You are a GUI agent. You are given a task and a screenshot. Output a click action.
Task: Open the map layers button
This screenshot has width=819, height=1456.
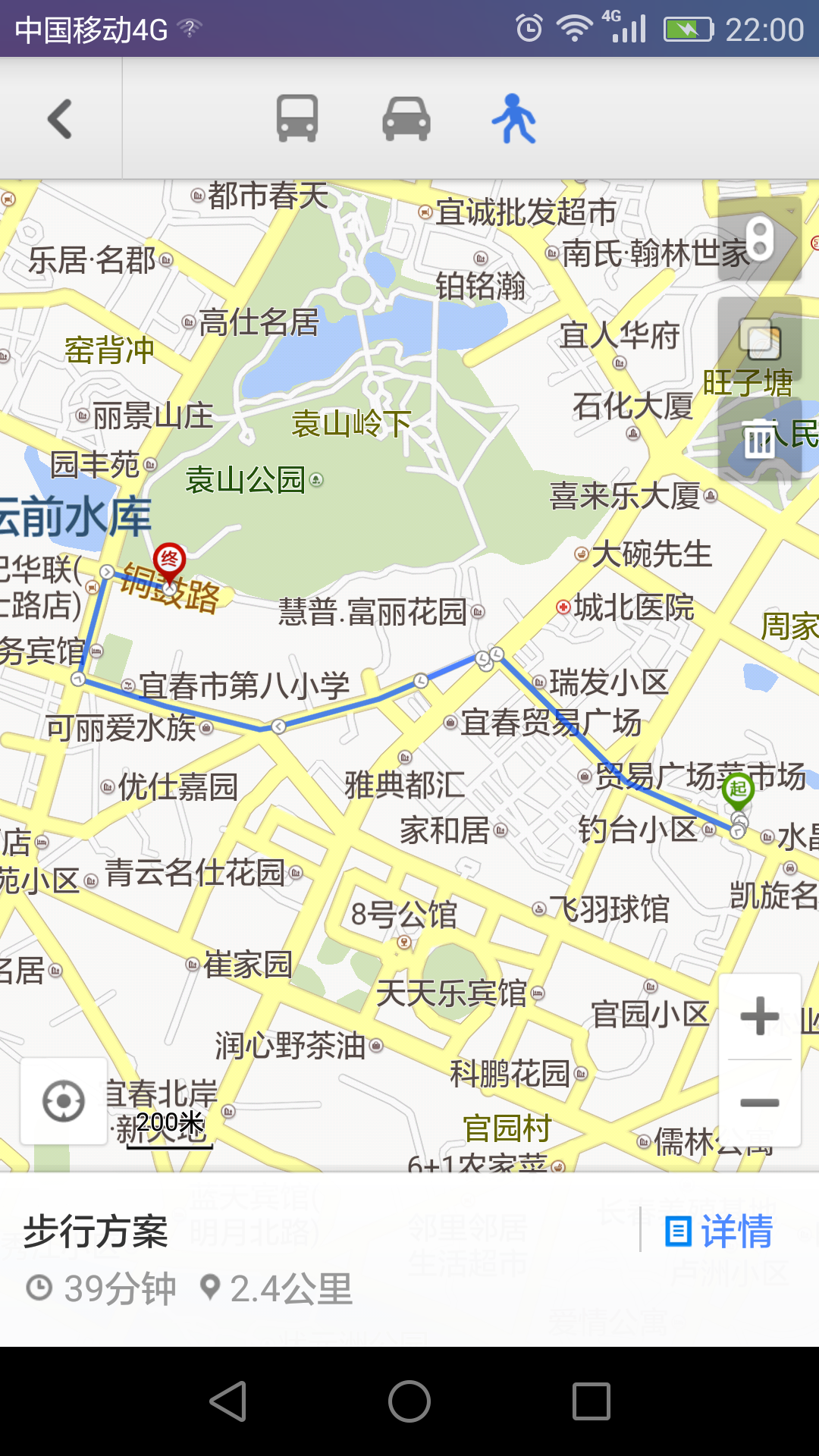point(760,339)
